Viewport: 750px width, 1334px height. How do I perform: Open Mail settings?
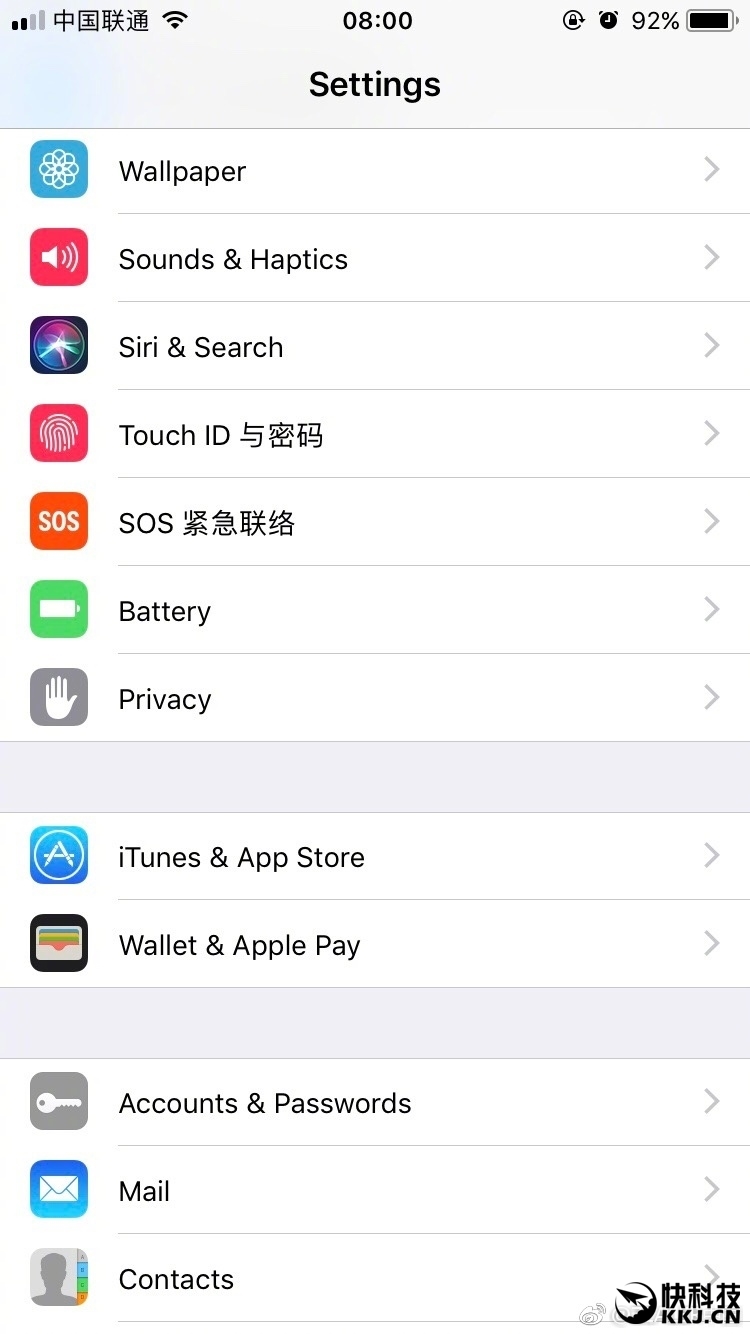pyautogui.click(x=375, y=1191)
